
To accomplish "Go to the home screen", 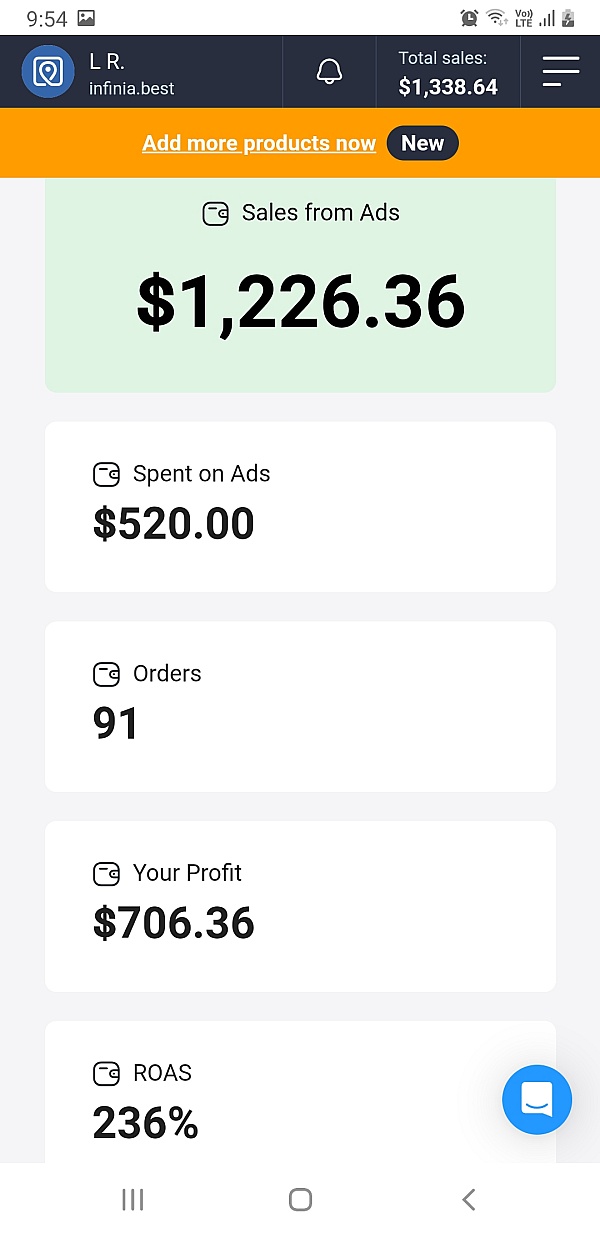I will [x=300, y=1199].
